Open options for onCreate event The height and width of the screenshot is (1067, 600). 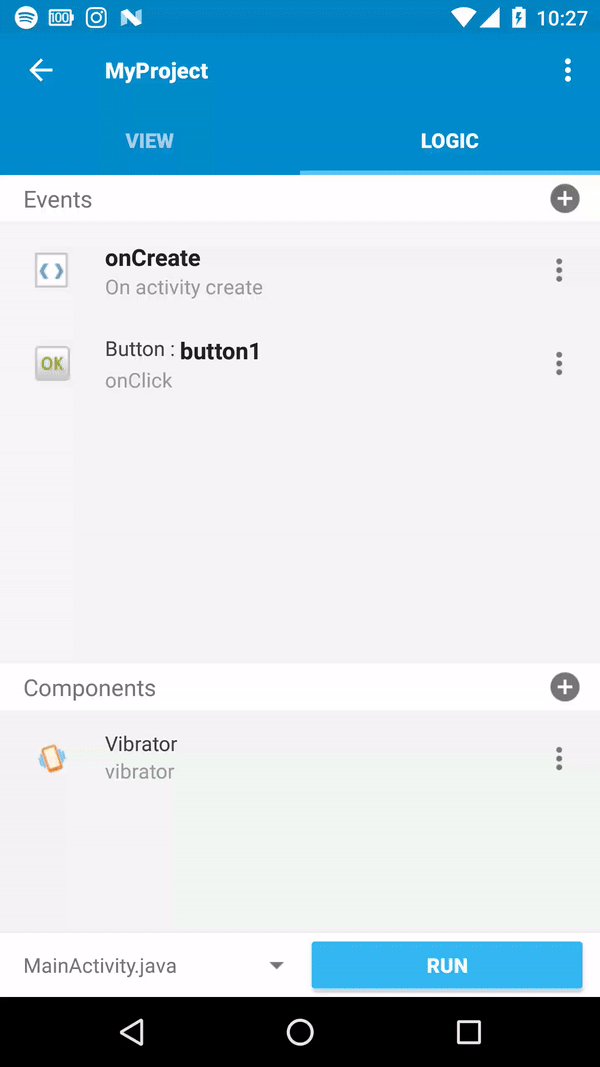[x=558, y=270]
